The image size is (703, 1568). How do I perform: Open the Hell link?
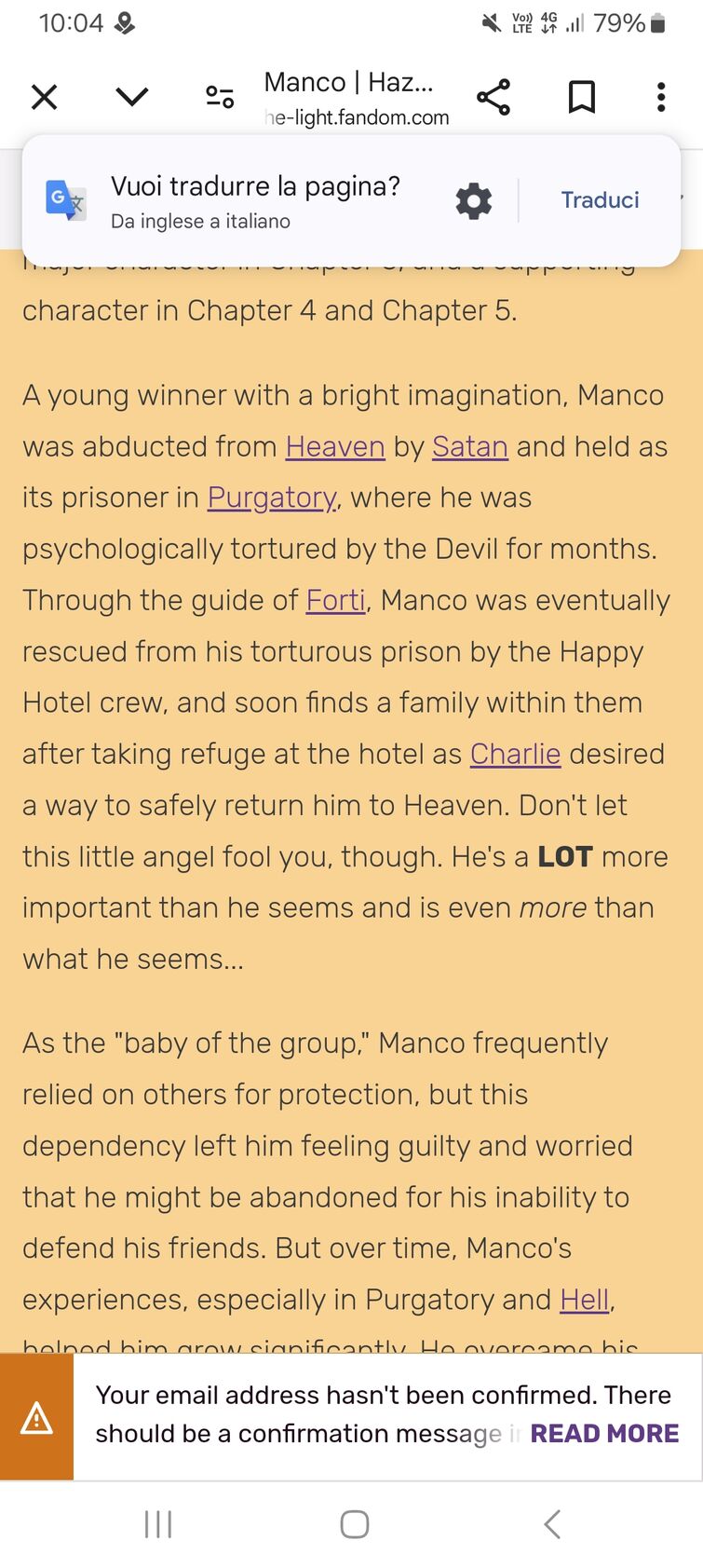tap(585, 1300)
